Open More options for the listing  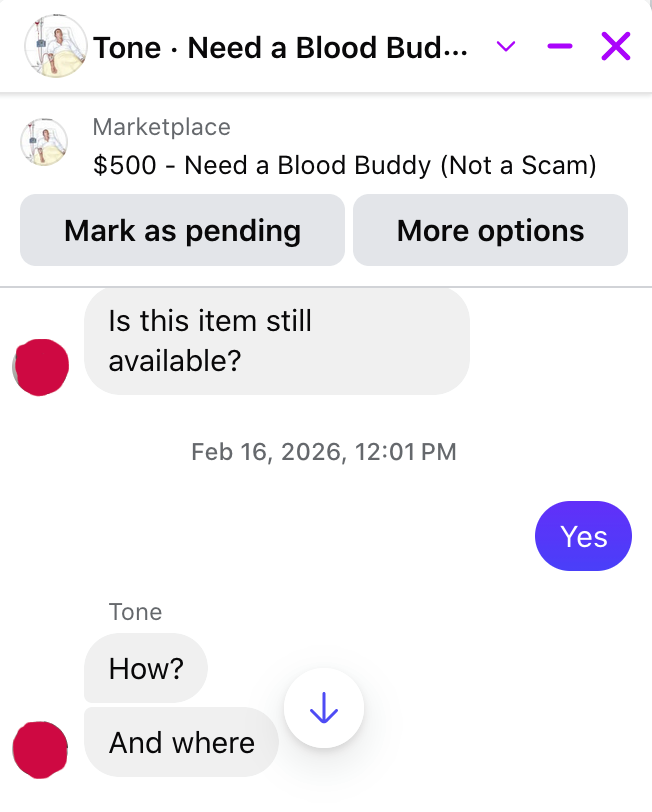tap(490, 230)
